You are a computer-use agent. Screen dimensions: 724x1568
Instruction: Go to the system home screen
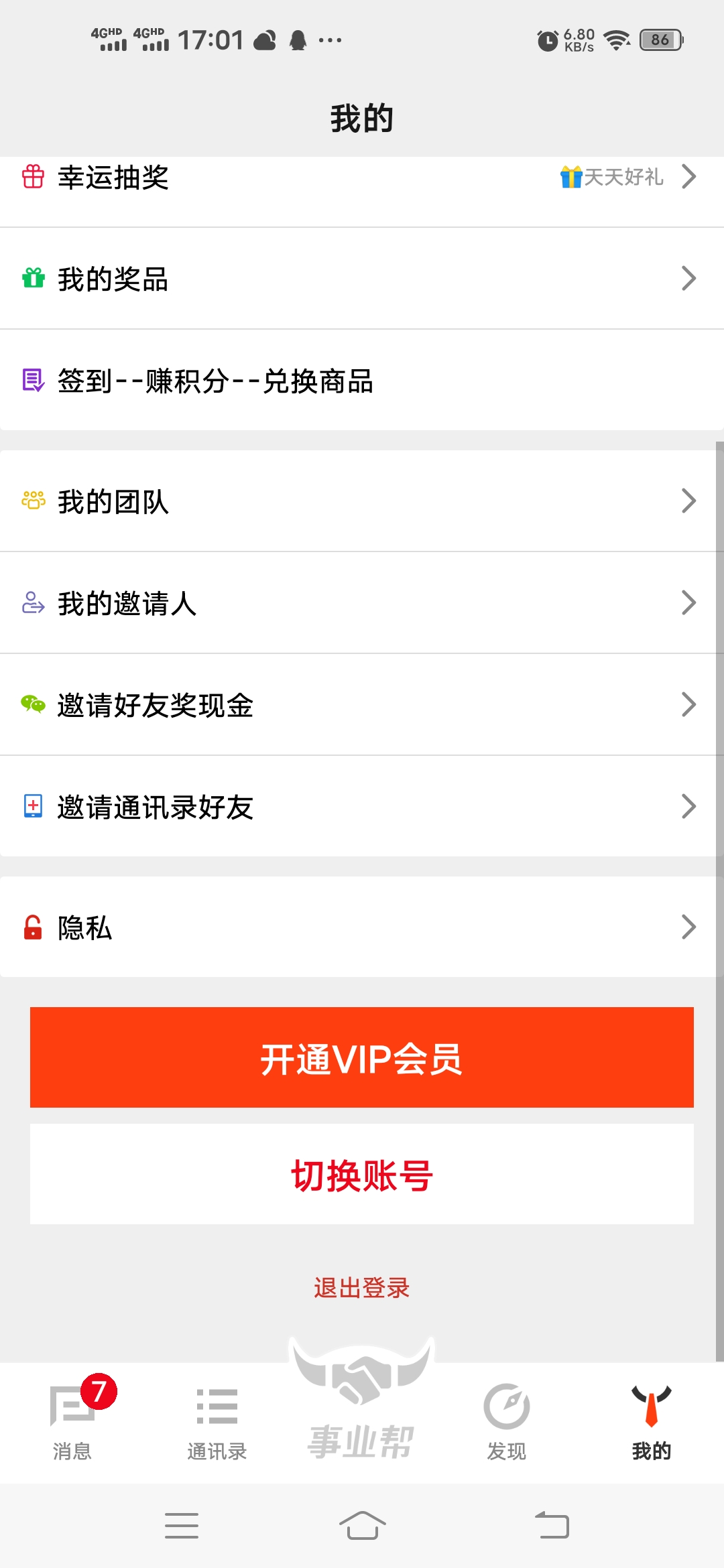click(362, 1526)
